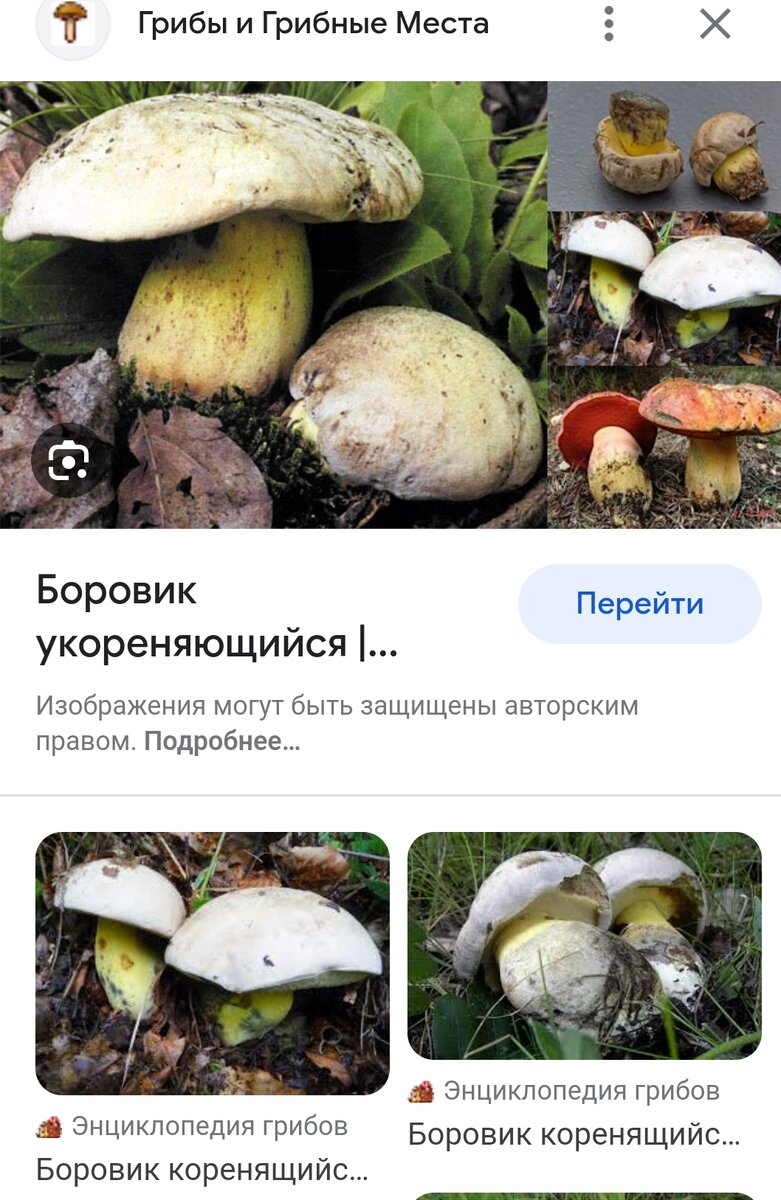
Task: Search this image with Google Lens
Action: tap(67, 459)
